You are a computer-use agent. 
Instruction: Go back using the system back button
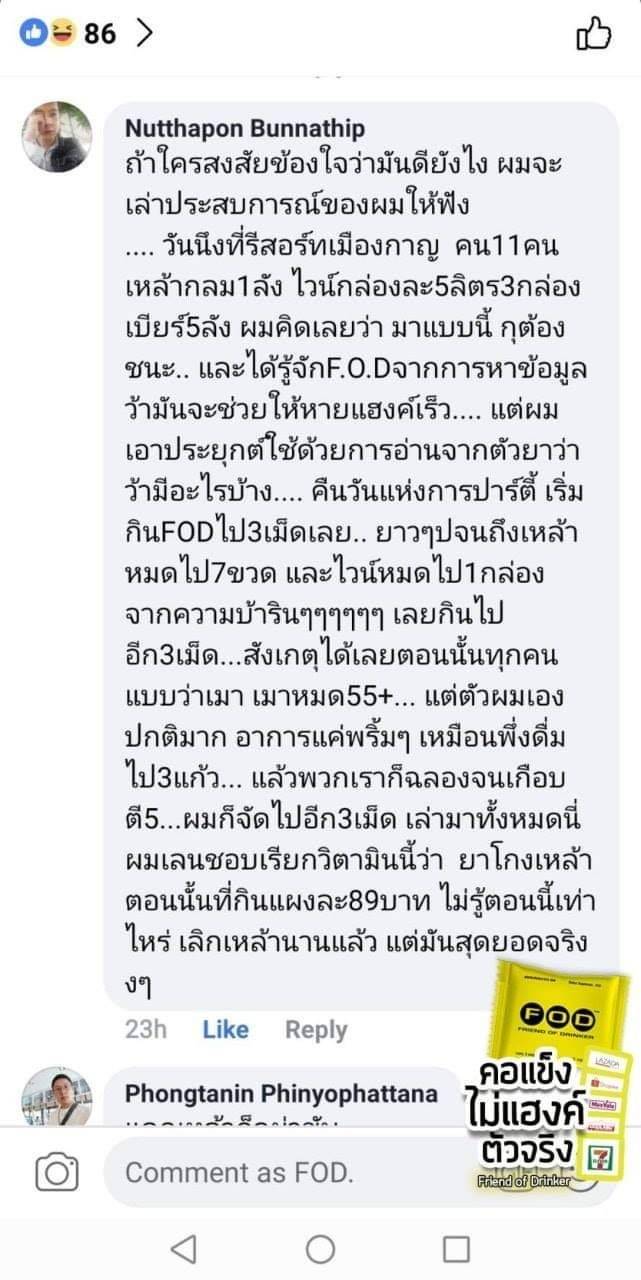click(x=183, y=1249)
